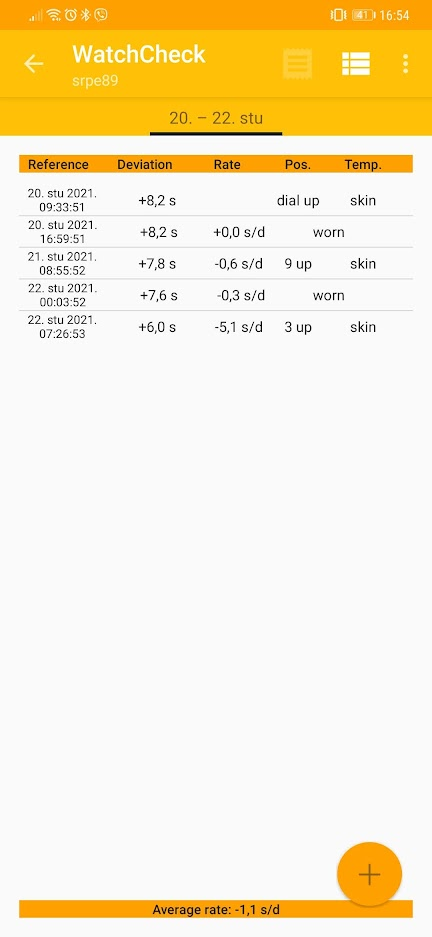Open the faded summary view icon
432x937 pixels.
pos(298,63)
